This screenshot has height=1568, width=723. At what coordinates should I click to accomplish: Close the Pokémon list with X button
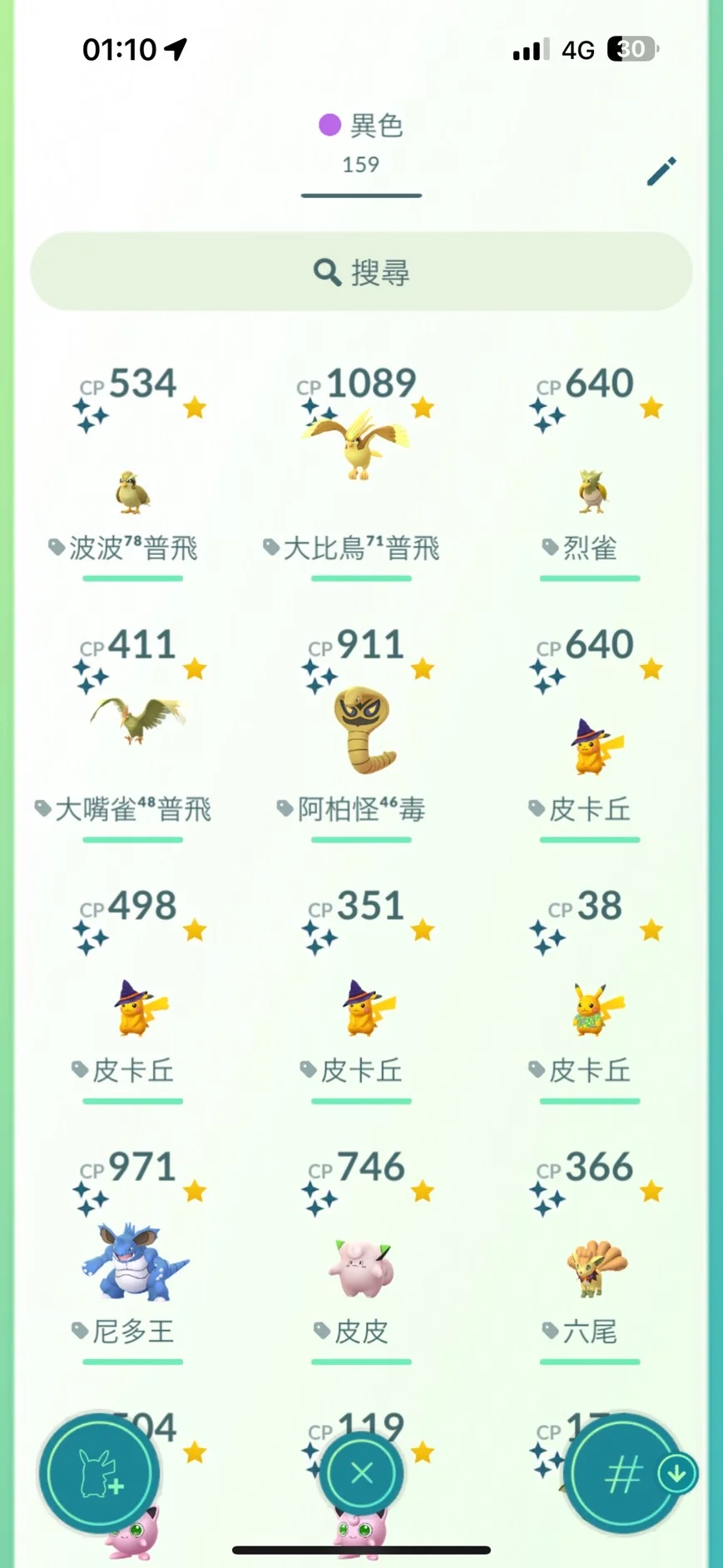click(x=361, y=1474)
